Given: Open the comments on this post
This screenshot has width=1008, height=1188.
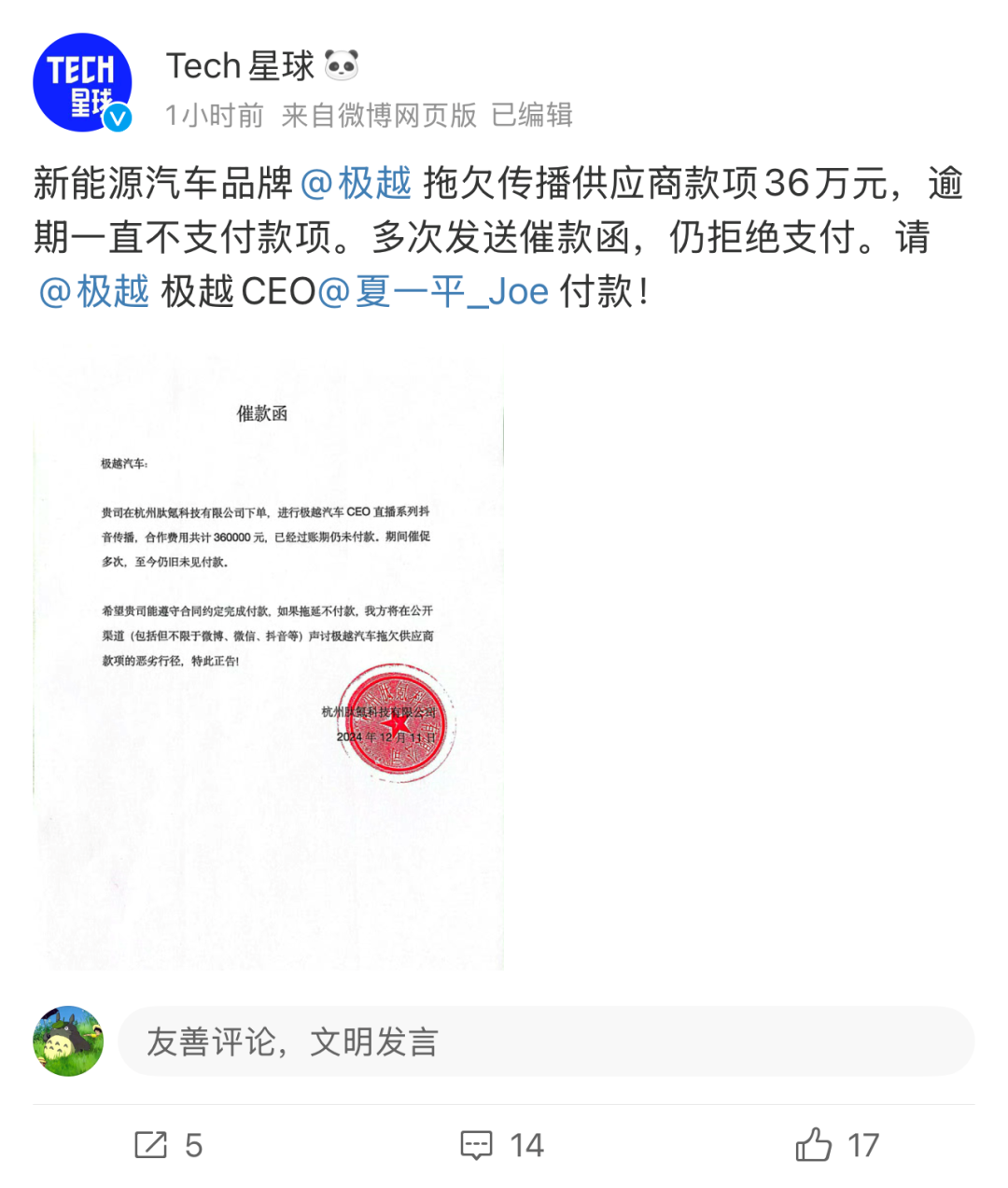Looking at the screenshot, I should [502, 1145].
